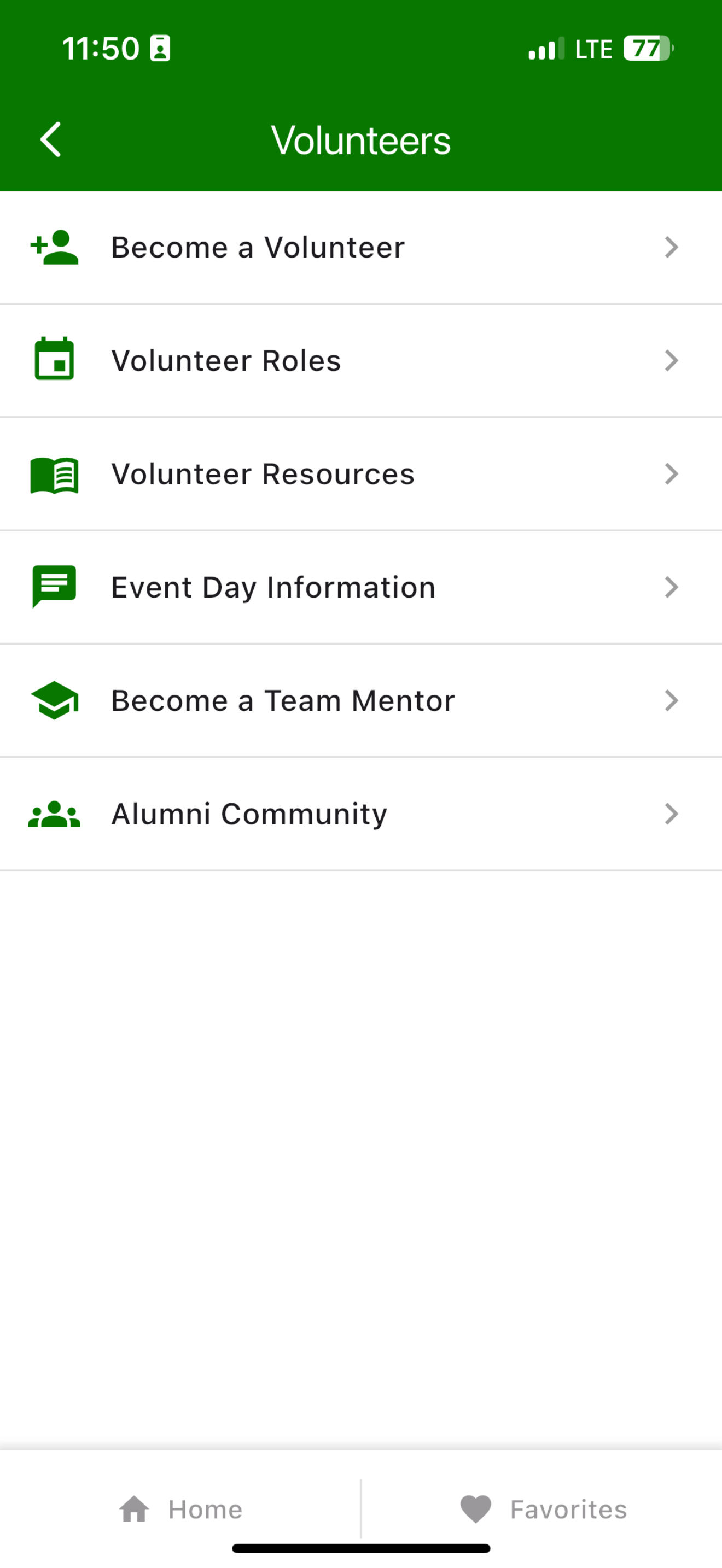Tap the back arrow in the header

pos(50,139)
